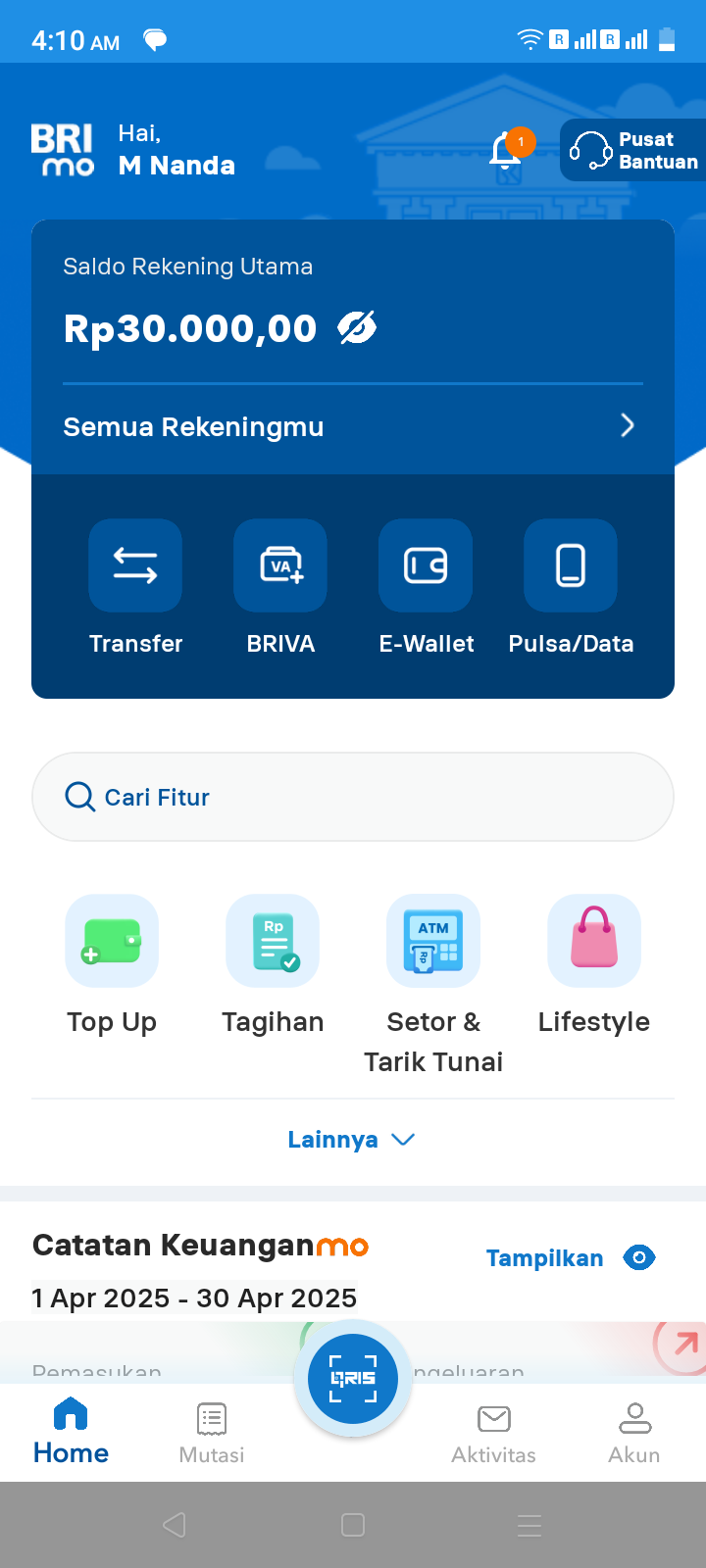Launch the QRIS scanner

click(353, 1378)
